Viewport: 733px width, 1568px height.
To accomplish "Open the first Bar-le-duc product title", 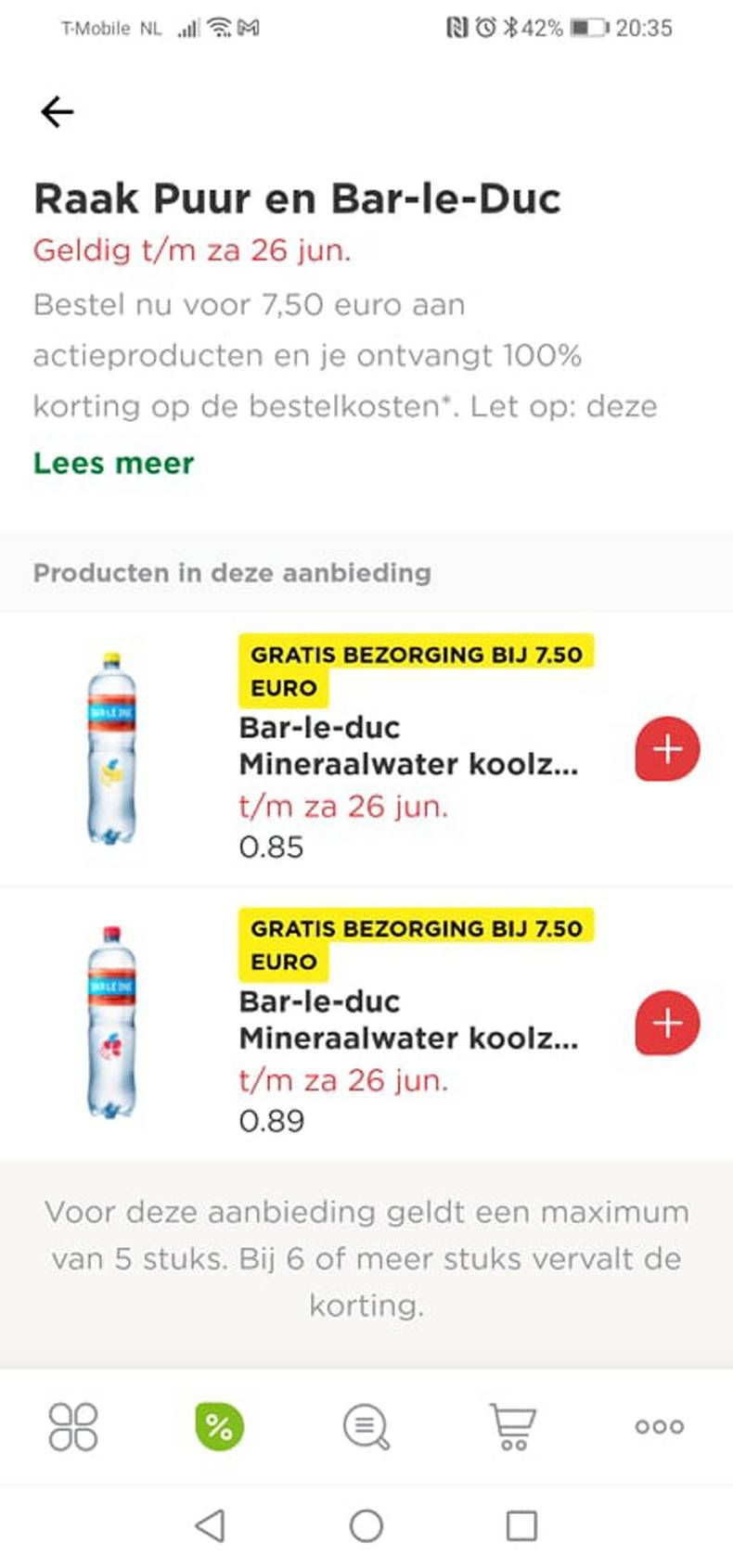I will [408, 746].
